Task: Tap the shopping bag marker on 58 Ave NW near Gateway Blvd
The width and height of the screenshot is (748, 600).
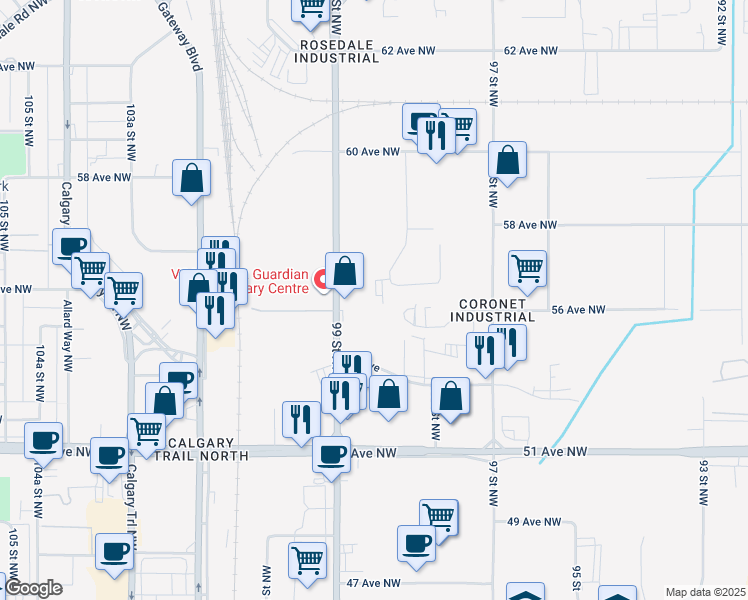Action: (192, 179)
